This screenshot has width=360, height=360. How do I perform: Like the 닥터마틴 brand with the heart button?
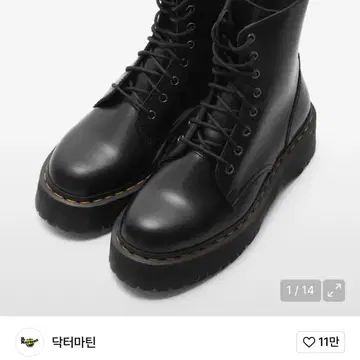[x=320, y=342]
